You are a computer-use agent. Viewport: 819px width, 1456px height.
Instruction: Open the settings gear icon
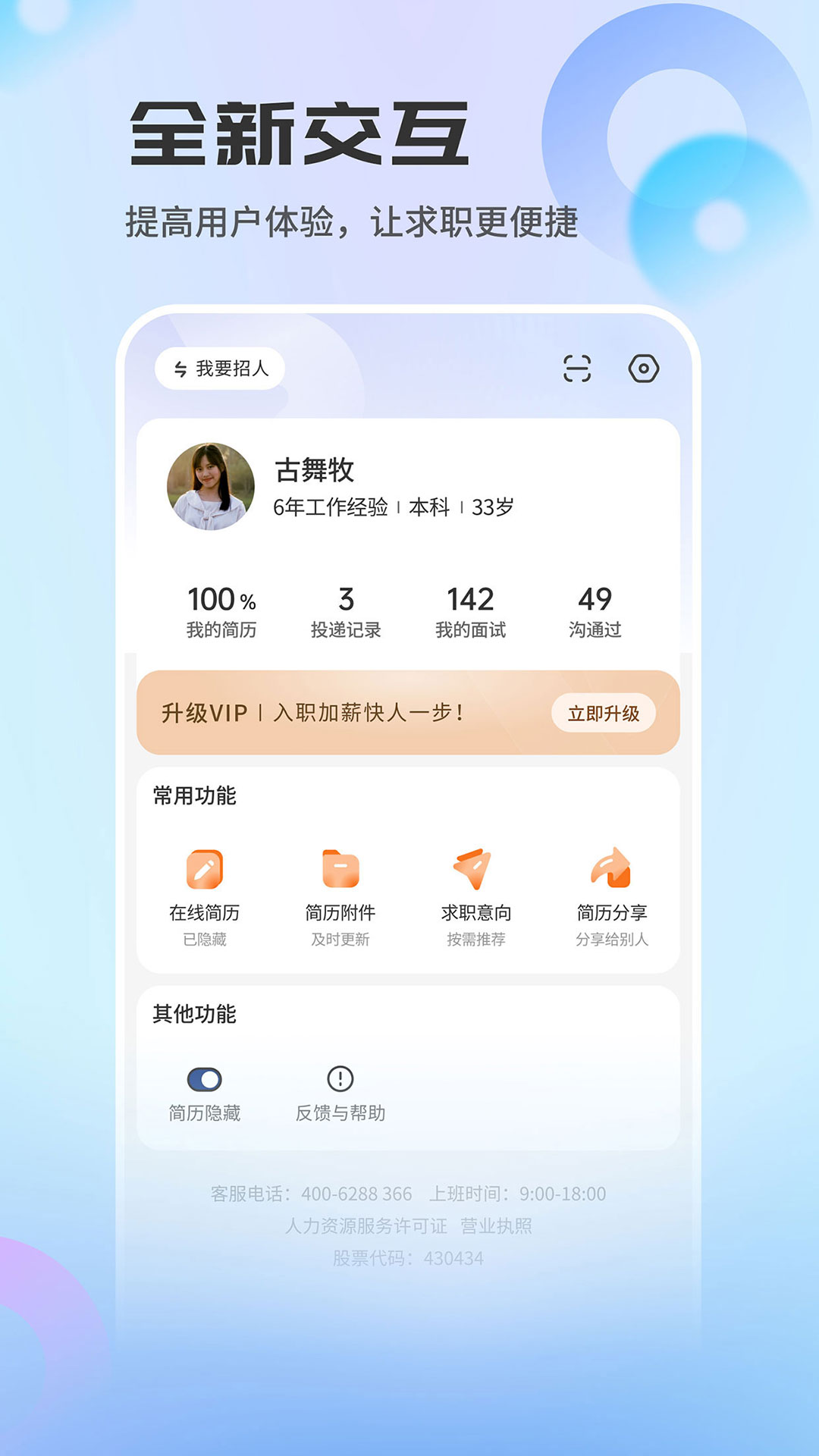pyautogui.click(x=642, y=367)
